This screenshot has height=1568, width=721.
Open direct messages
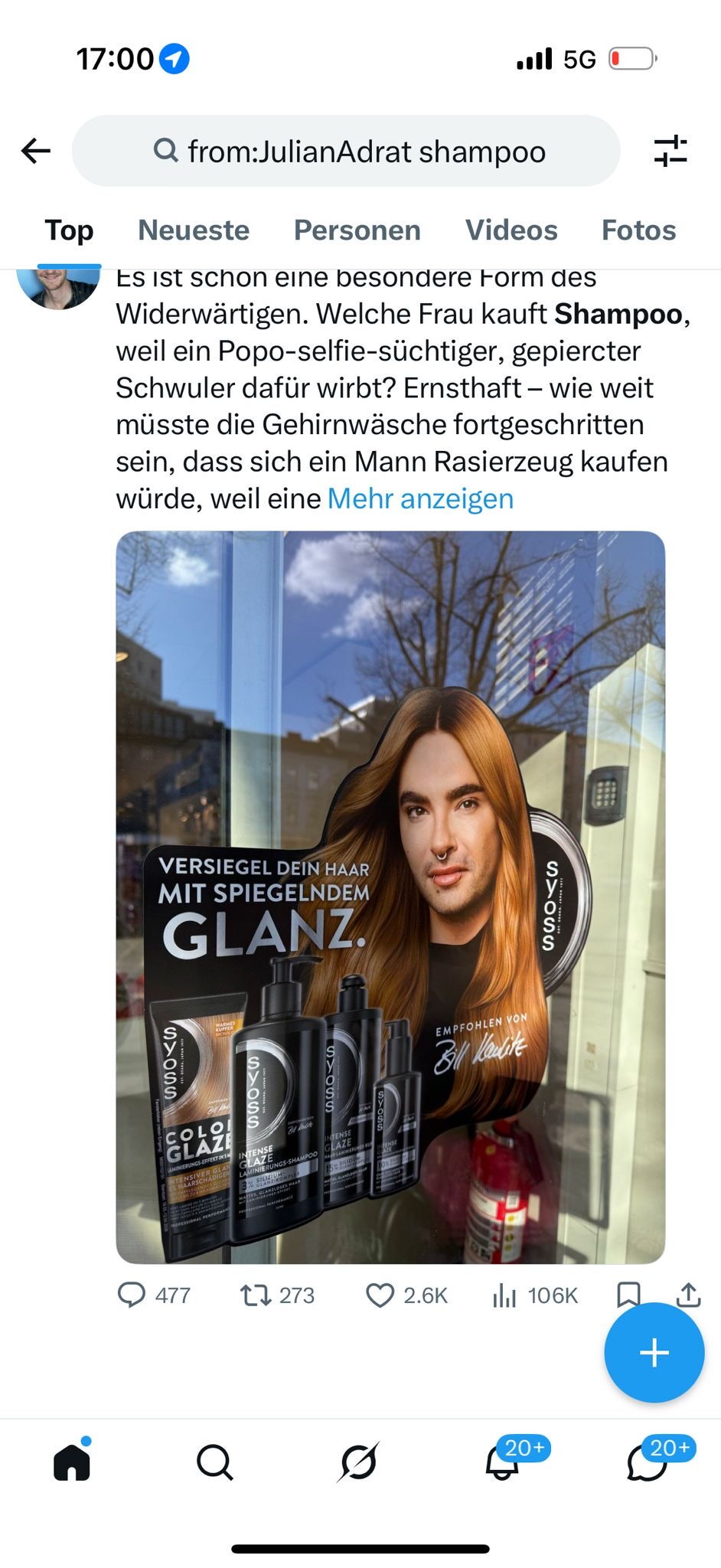pos(647,1462)
